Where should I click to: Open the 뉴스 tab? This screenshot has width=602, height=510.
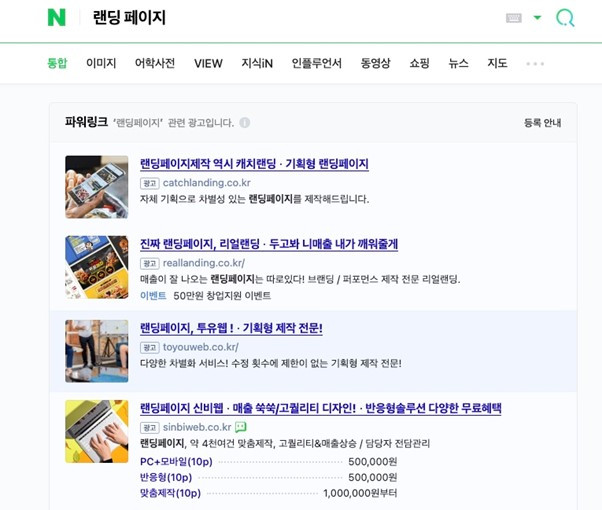pyautogui.click(x=458, y=63)
